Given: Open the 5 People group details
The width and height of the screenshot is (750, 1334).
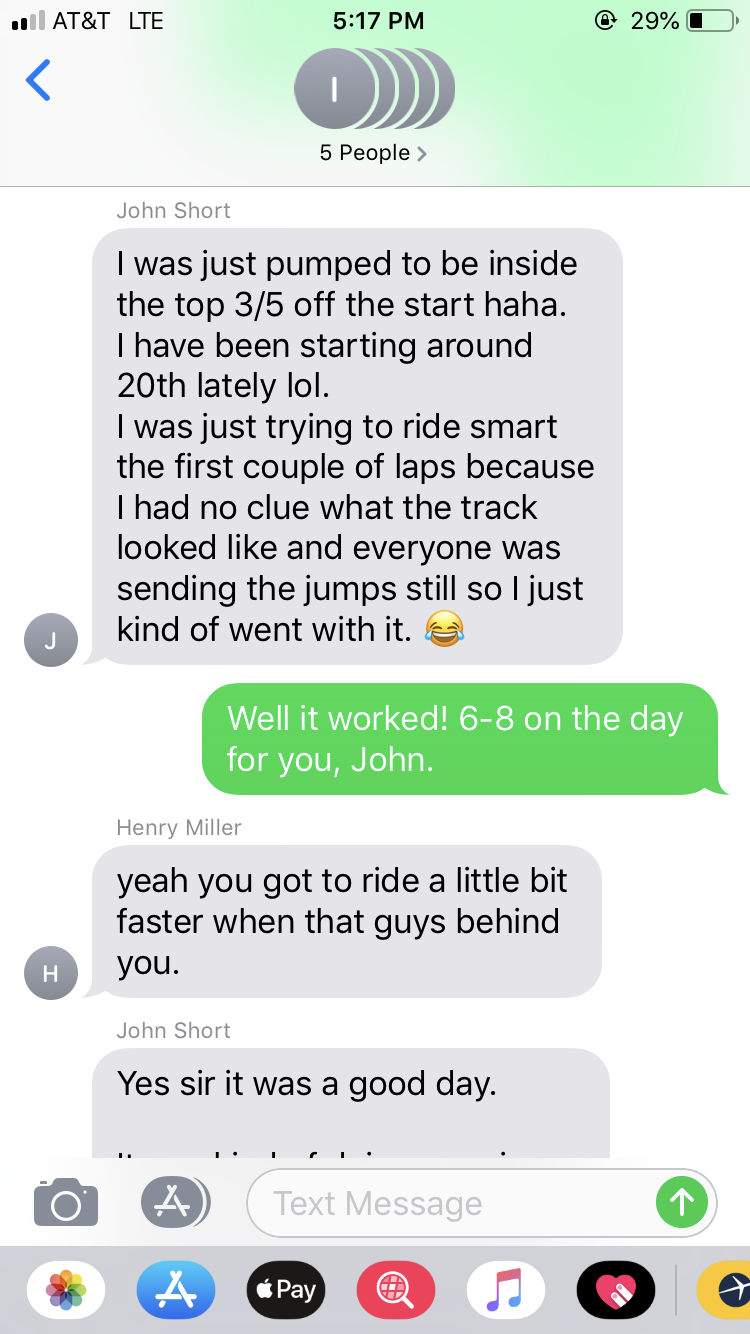Looking at the screenshot, I should (373, 153).
